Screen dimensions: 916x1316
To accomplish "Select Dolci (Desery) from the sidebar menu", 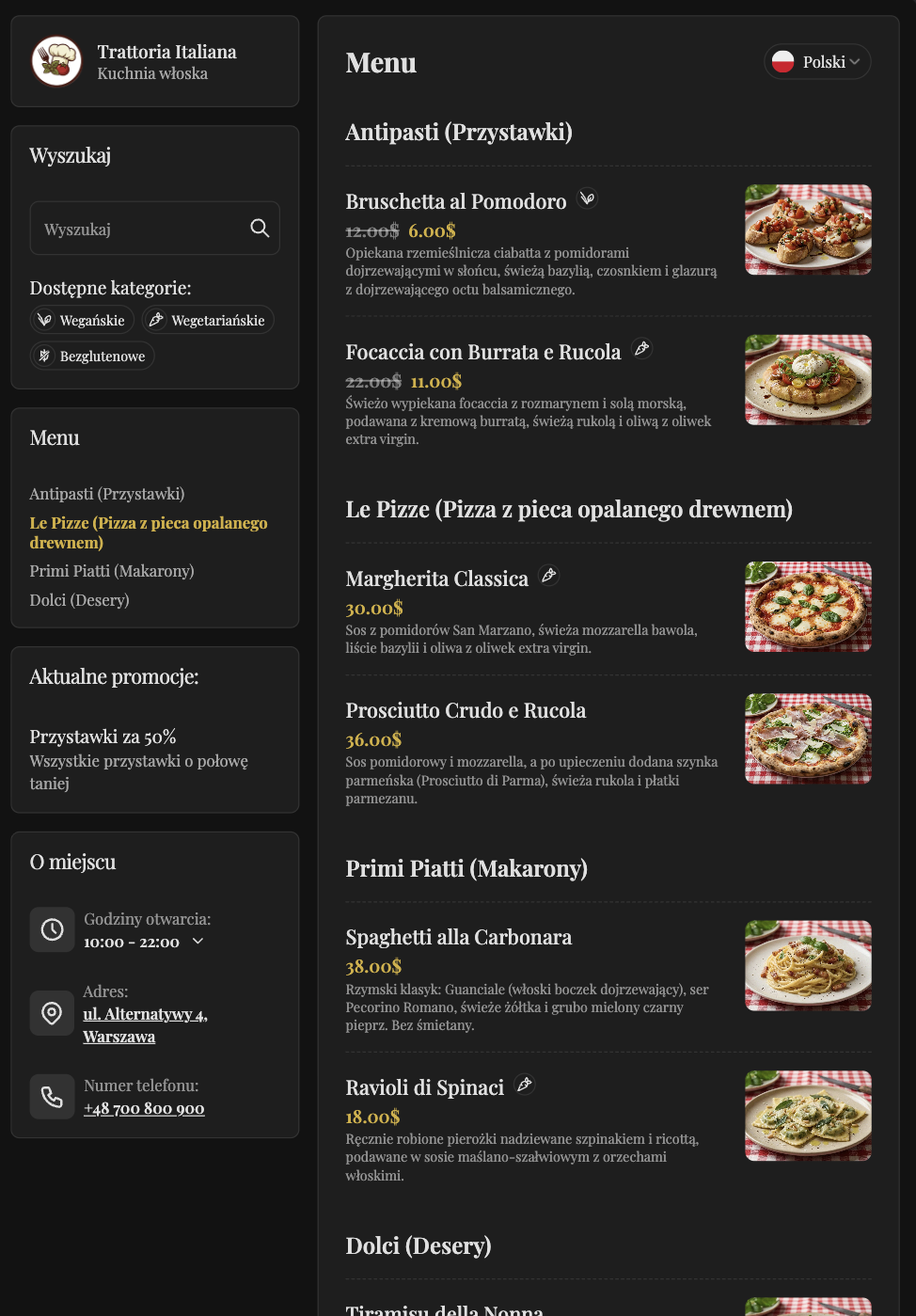I will tap(80, 600).
